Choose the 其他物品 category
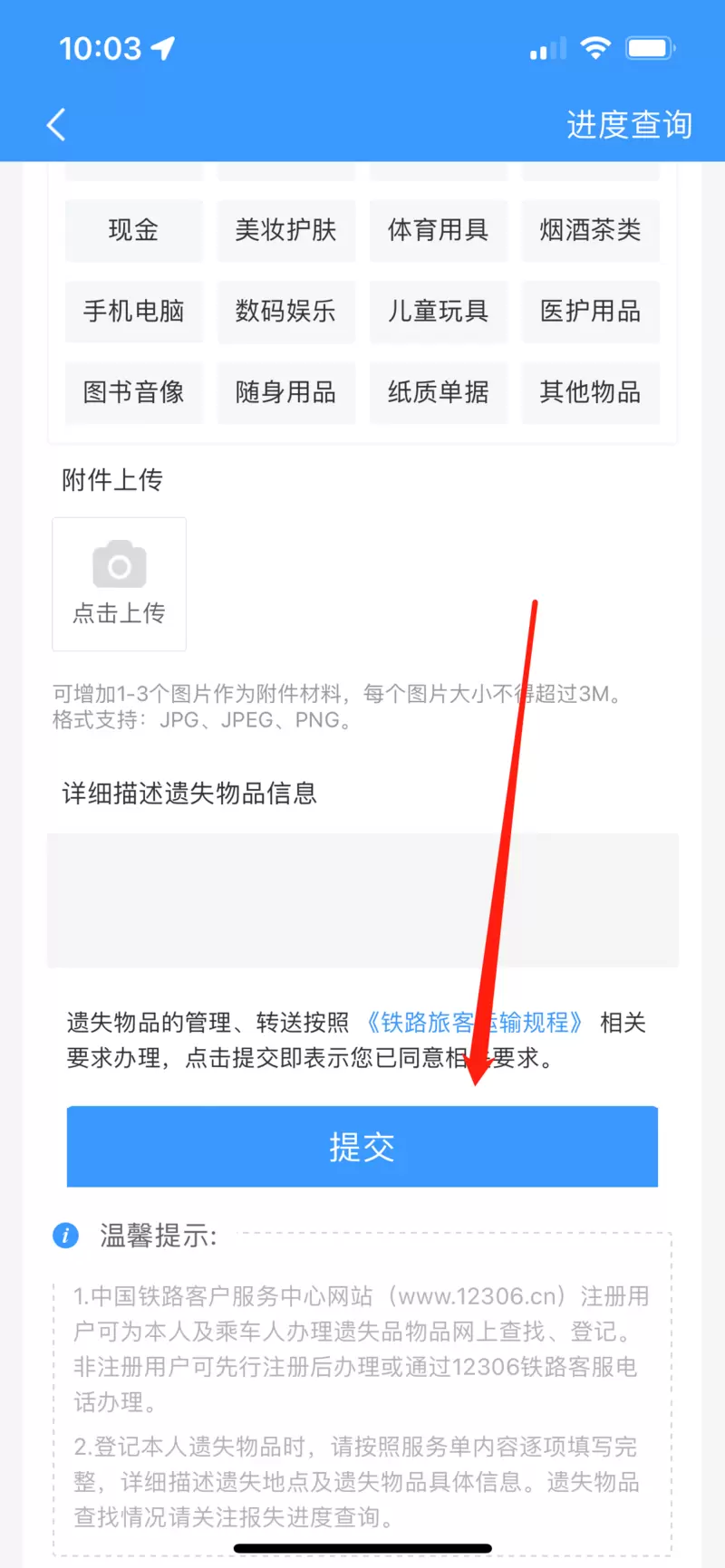725x1568 pixels. click(x=590, y=392)
